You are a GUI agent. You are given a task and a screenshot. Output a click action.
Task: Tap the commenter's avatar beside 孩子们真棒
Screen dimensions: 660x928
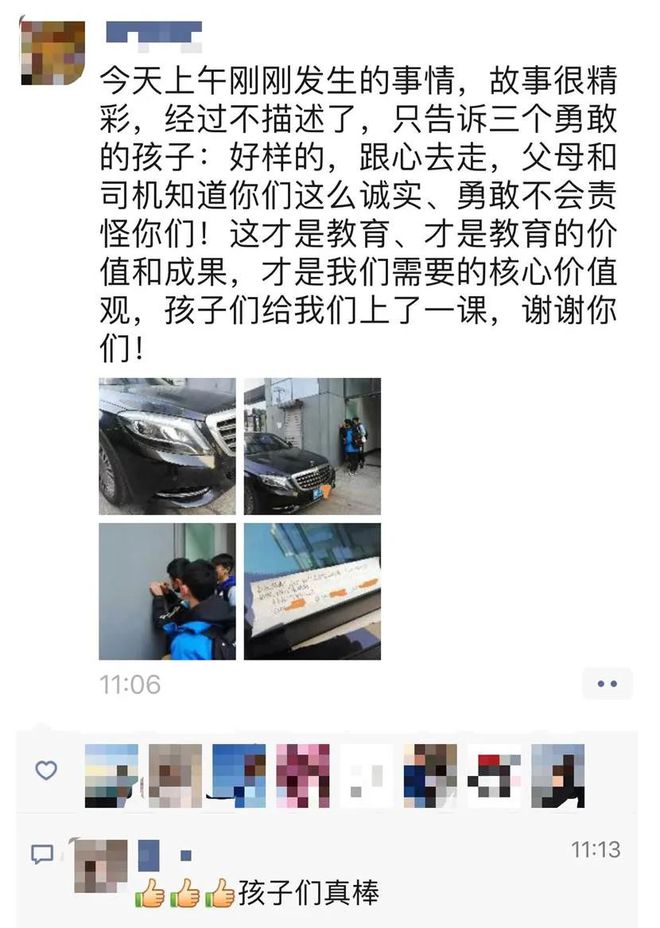pos(100,865)
